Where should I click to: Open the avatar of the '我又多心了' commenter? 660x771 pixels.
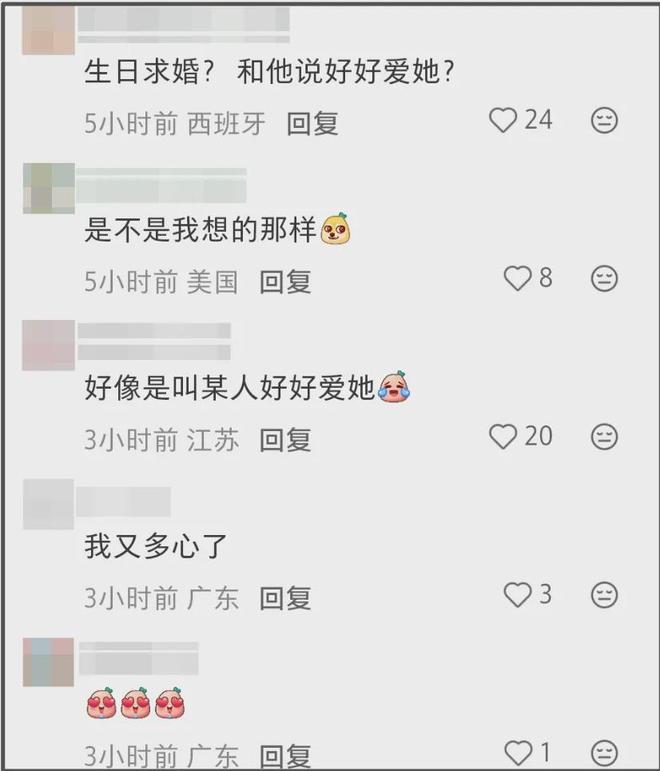(x=48, y=505)
